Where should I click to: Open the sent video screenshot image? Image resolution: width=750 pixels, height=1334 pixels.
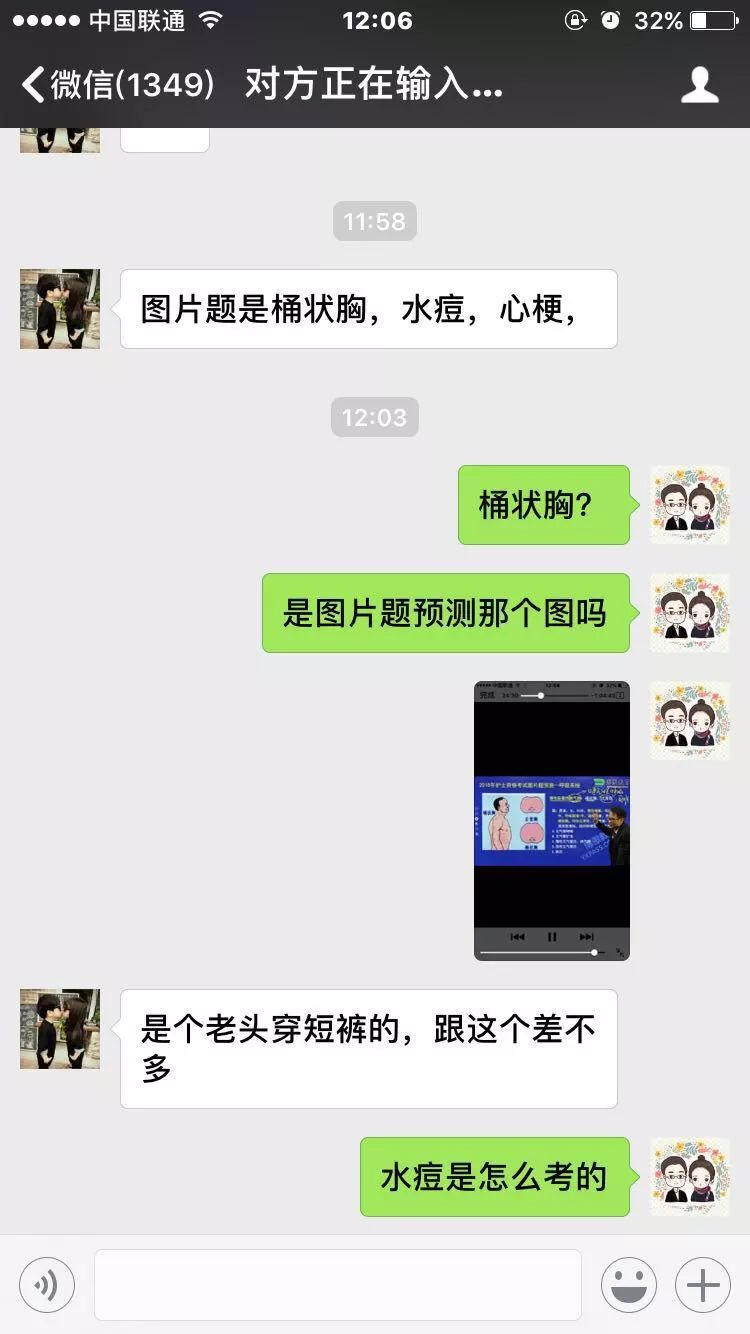point(552,821)
